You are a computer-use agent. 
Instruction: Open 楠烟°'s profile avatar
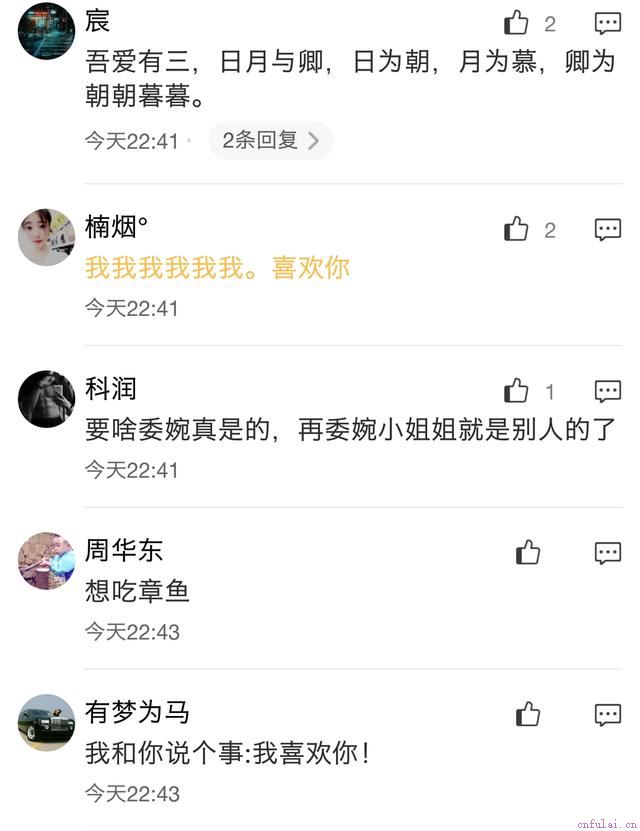pyautogui.click(x=46, y=237)
